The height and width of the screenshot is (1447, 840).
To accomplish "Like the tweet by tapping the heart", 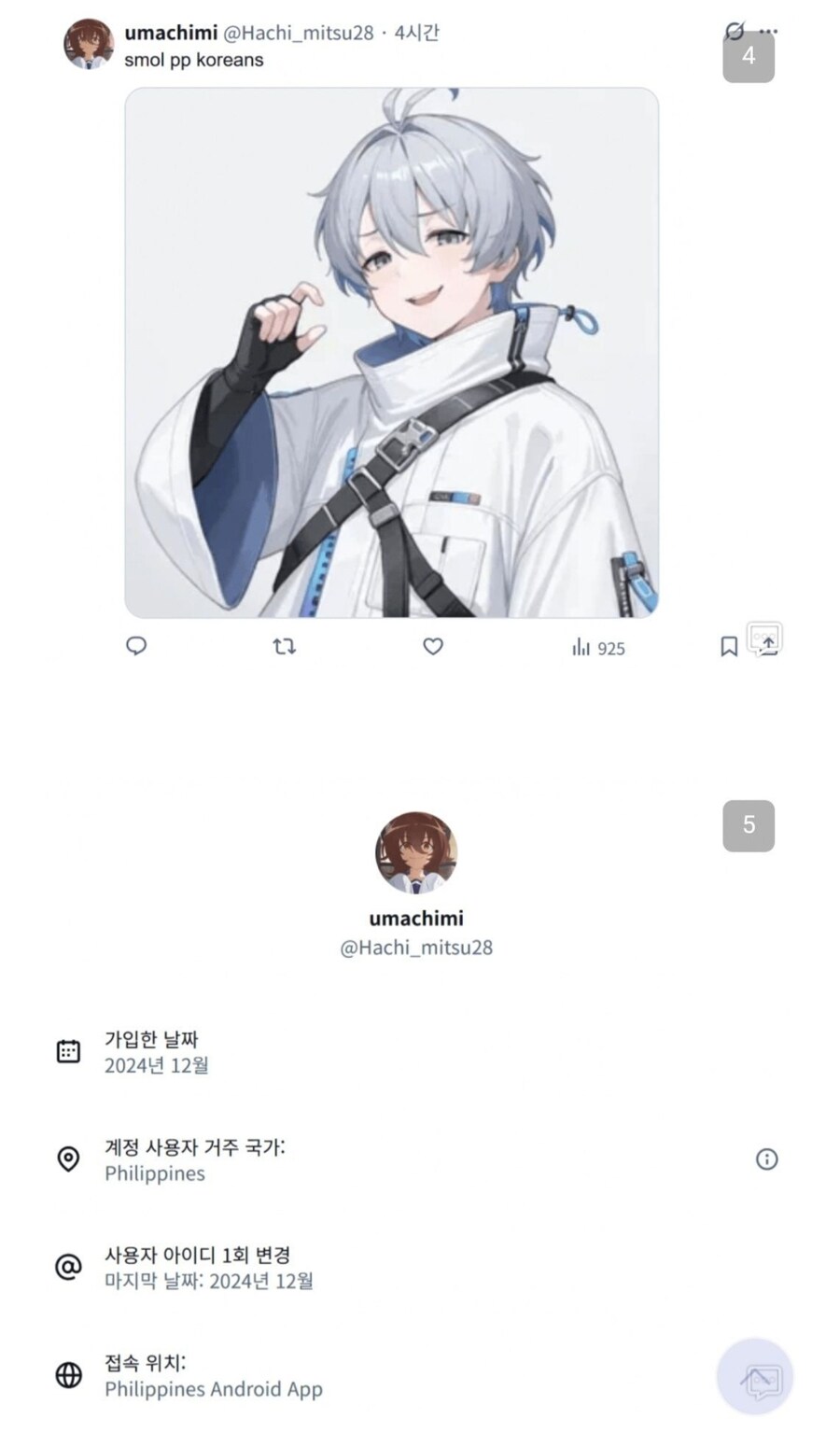I will click(x=432, y=645).
